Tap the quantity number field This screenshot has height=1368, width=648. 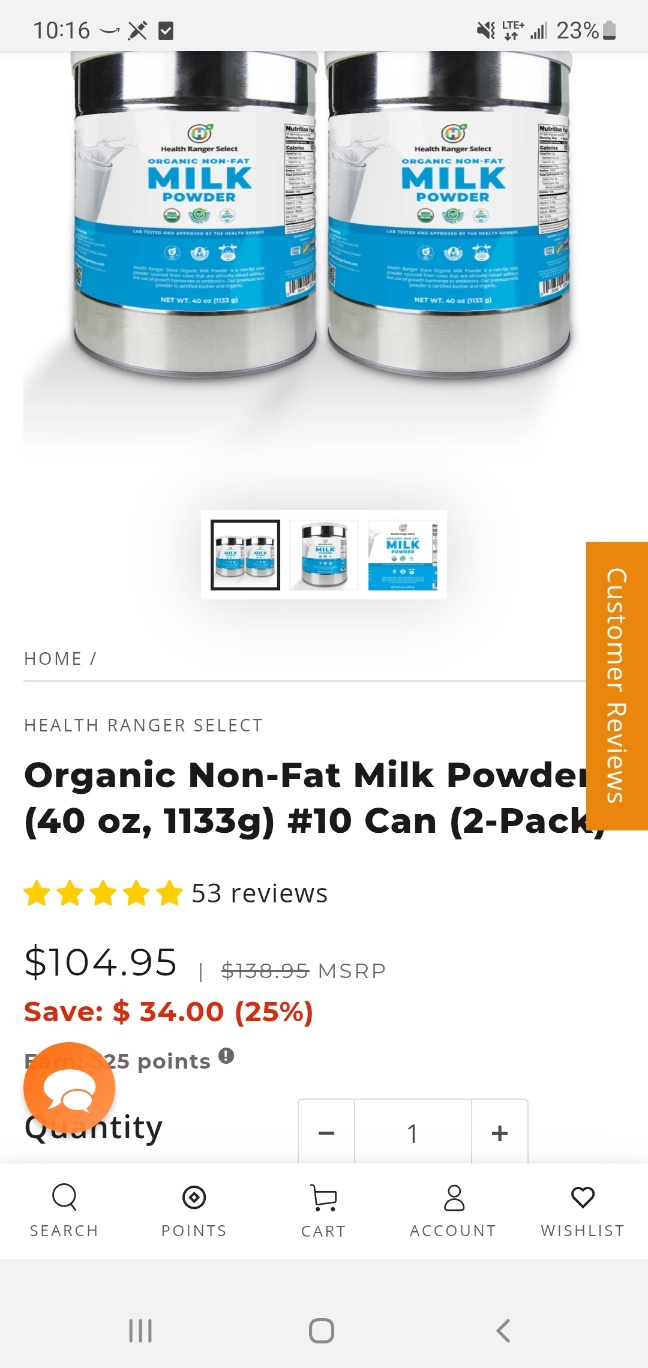point(412,1133)
